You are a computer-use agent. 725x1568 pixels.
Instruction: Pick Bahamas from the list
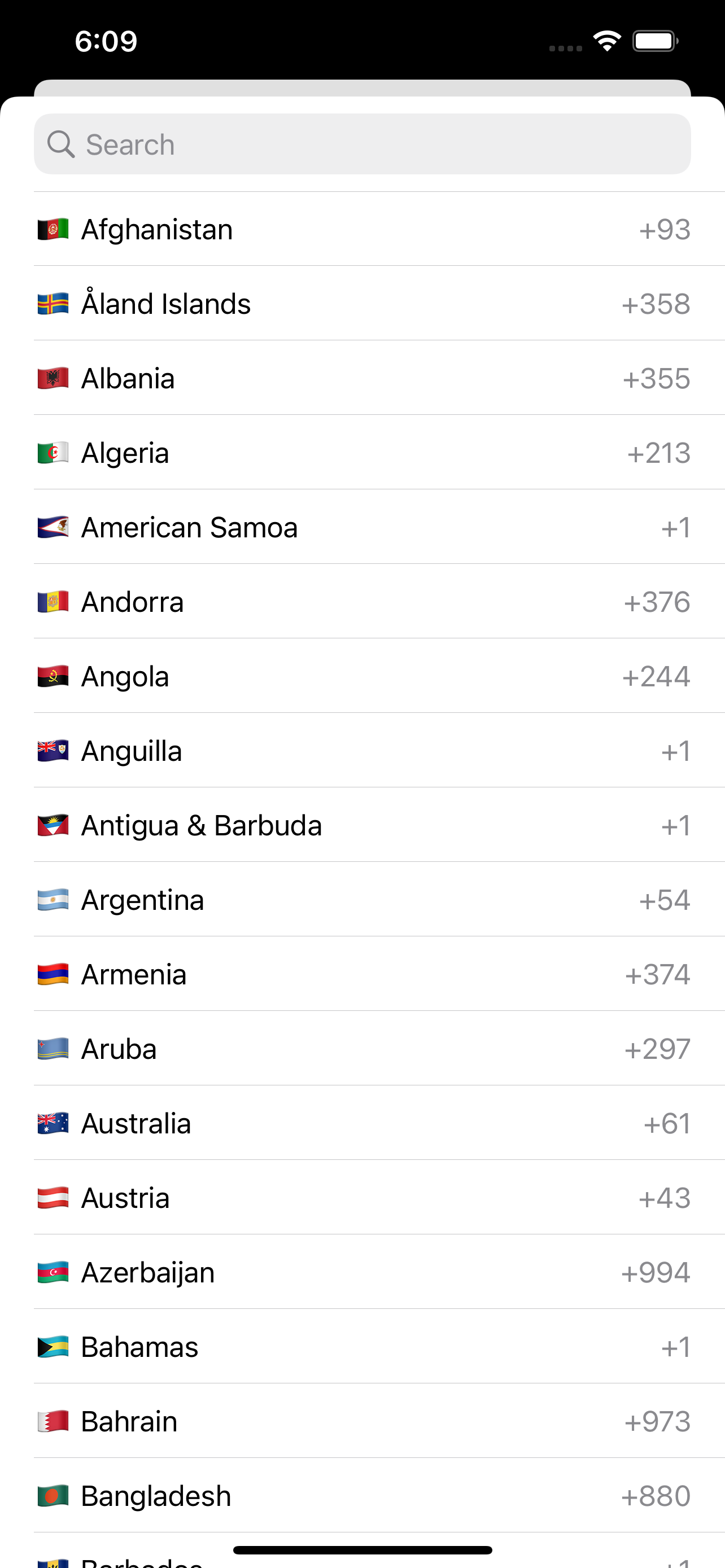coord(362,1347)
